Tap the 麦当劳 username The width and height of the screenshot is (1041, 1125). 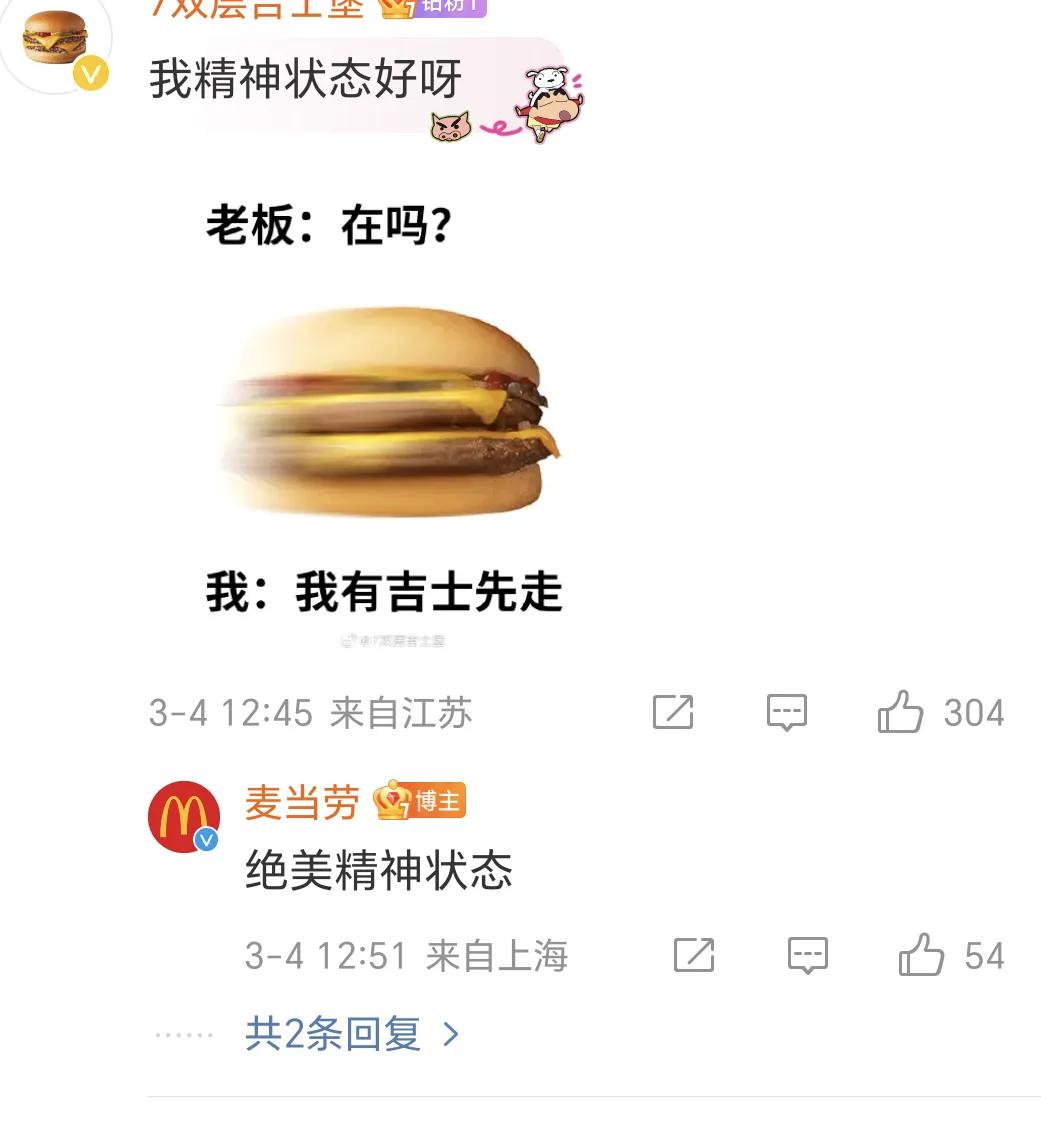(x=302, y=803)
